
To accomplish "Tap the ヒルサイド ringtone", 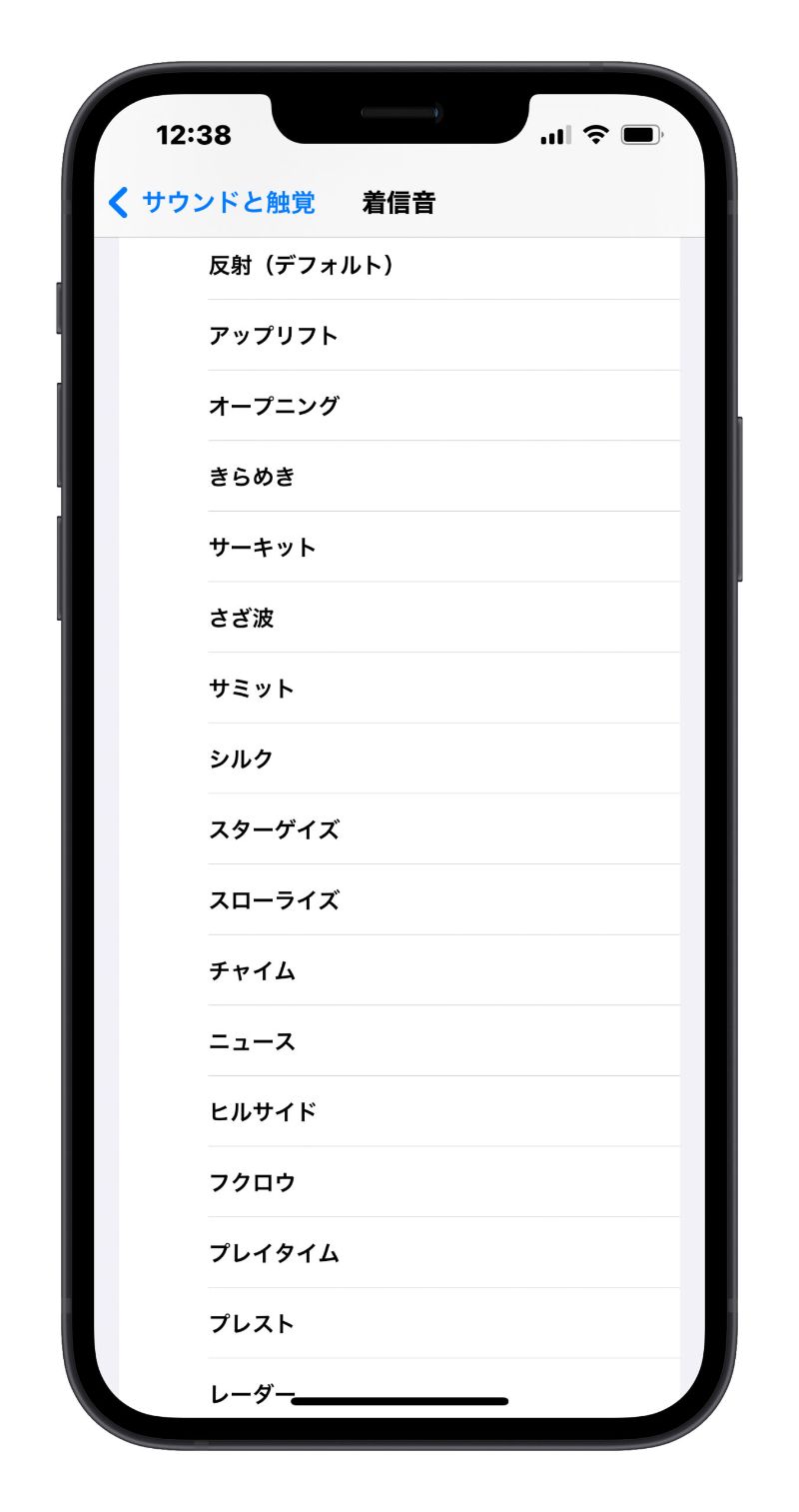I will (x=399, y=1111).
